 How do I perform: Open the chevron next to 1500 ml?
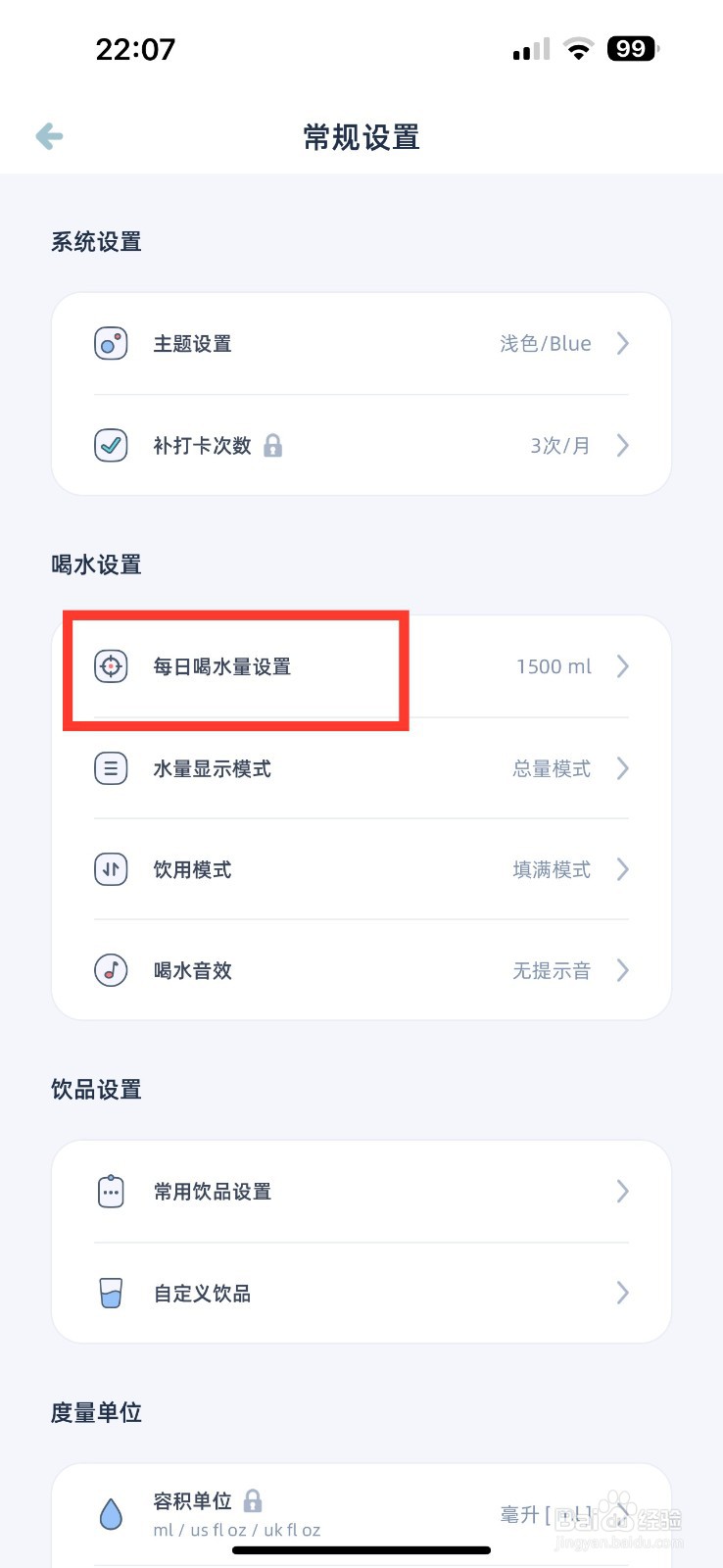[x=623, y=666]
